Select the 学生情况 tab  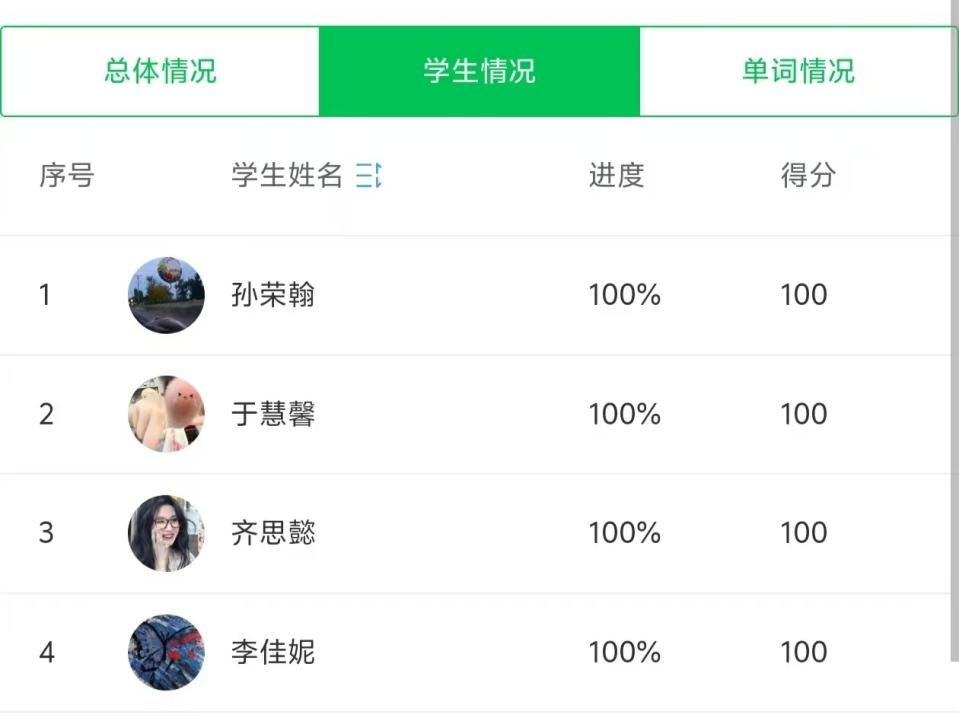pos(479,72)
